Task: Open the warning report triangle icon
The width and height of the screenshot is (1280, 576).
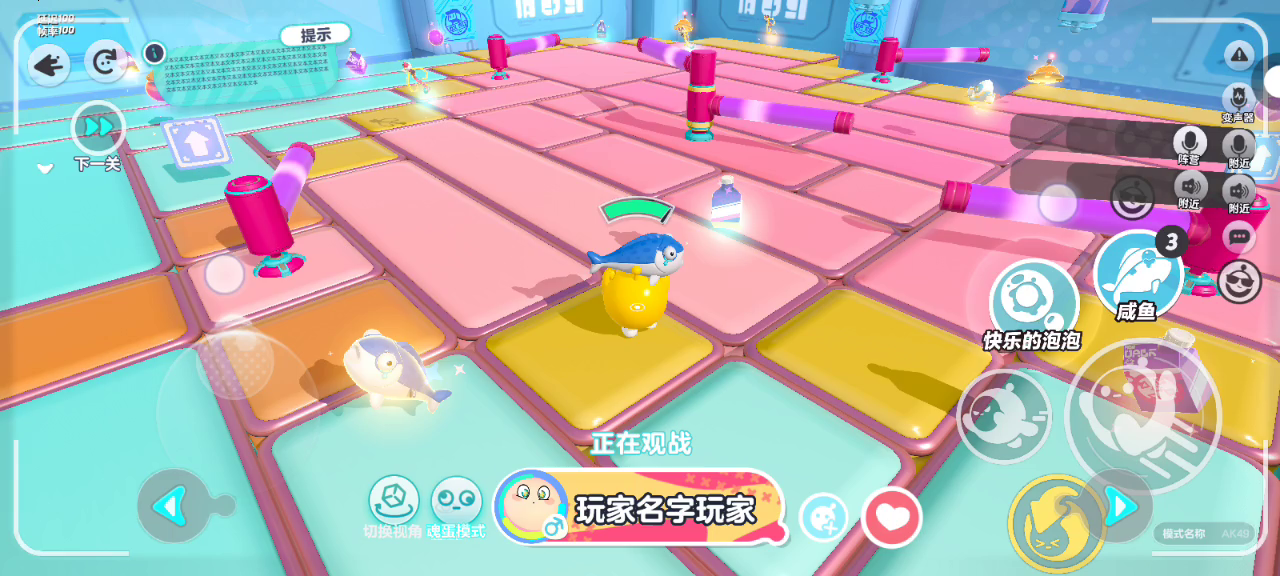Action: coord(1239,54)
